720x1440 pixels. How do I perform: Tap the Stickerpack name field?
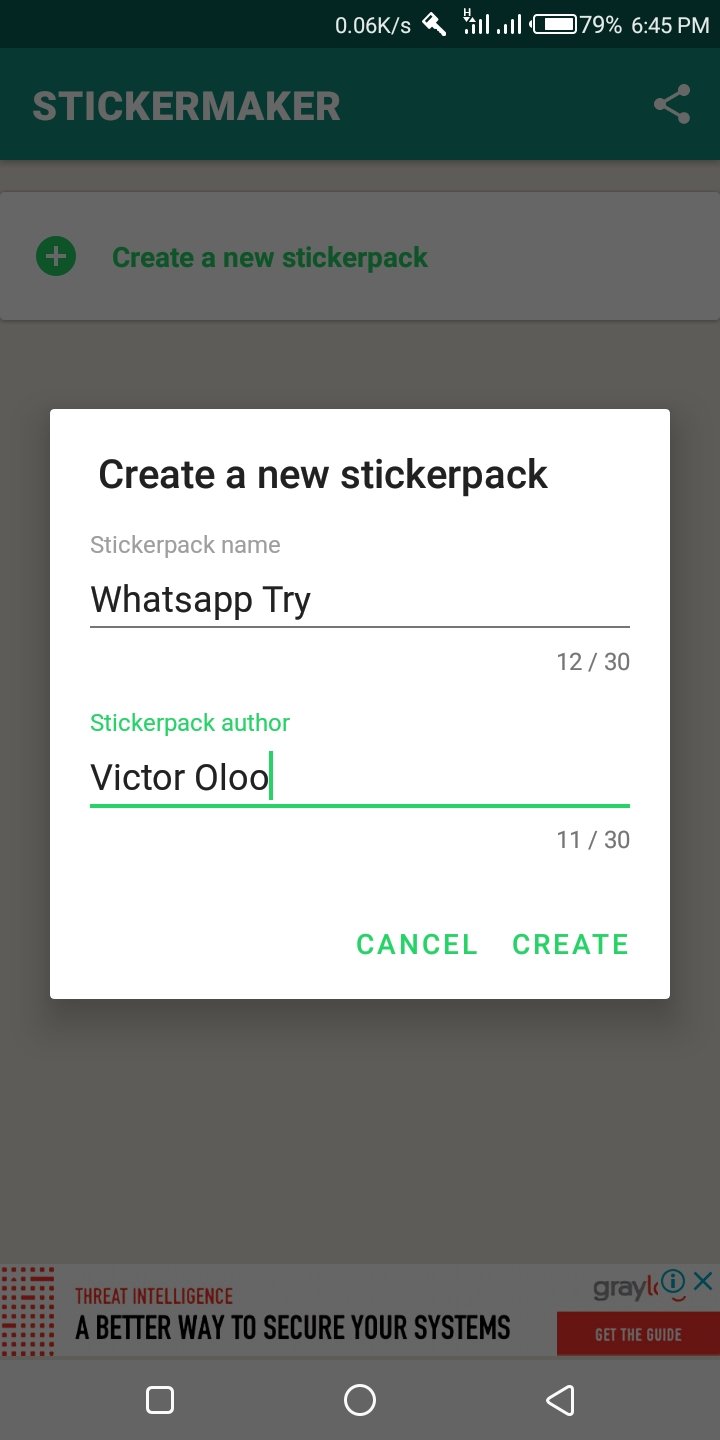tap(360, 600)
